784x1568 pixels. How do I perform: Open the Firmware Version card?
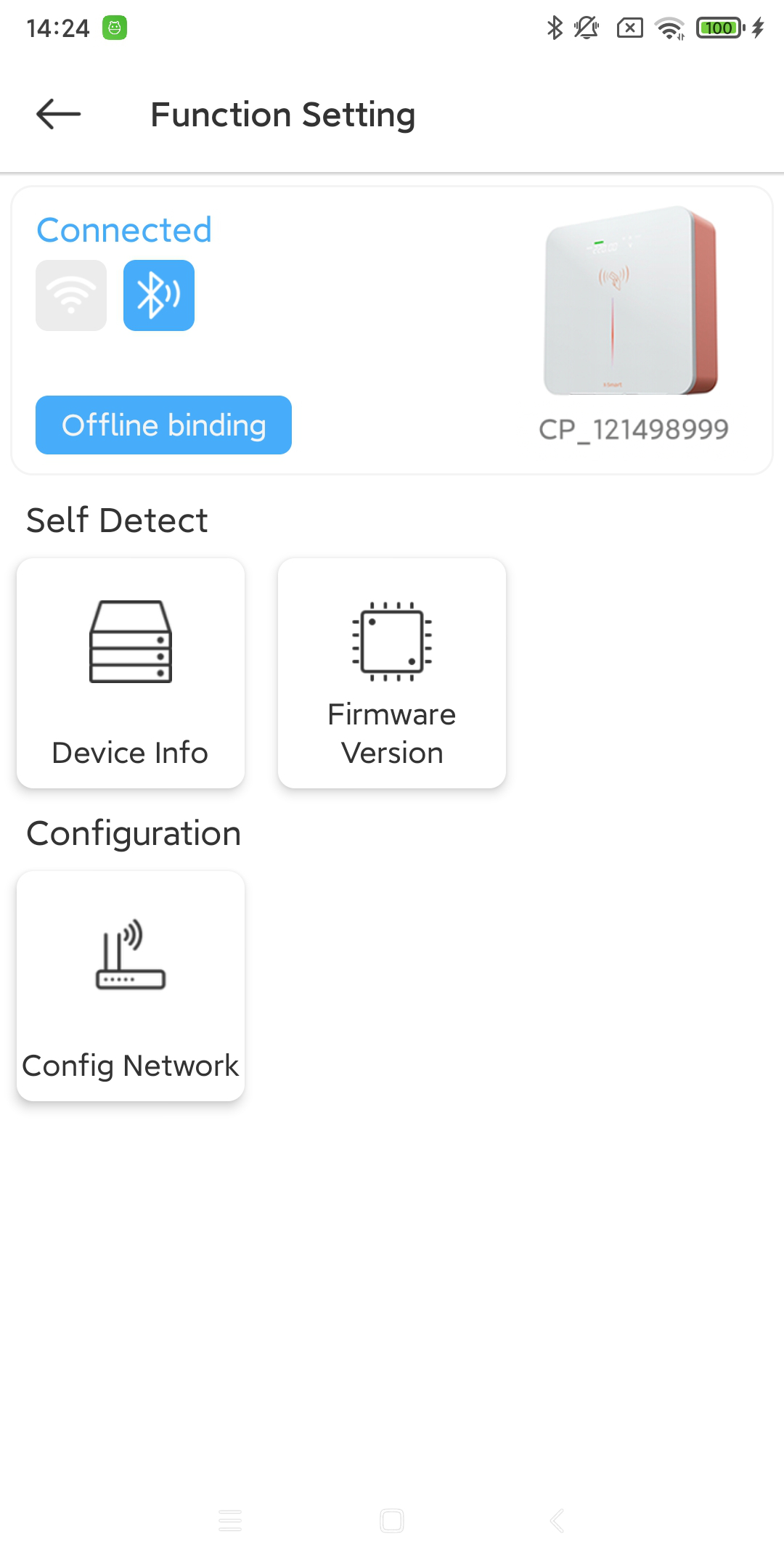392,673
